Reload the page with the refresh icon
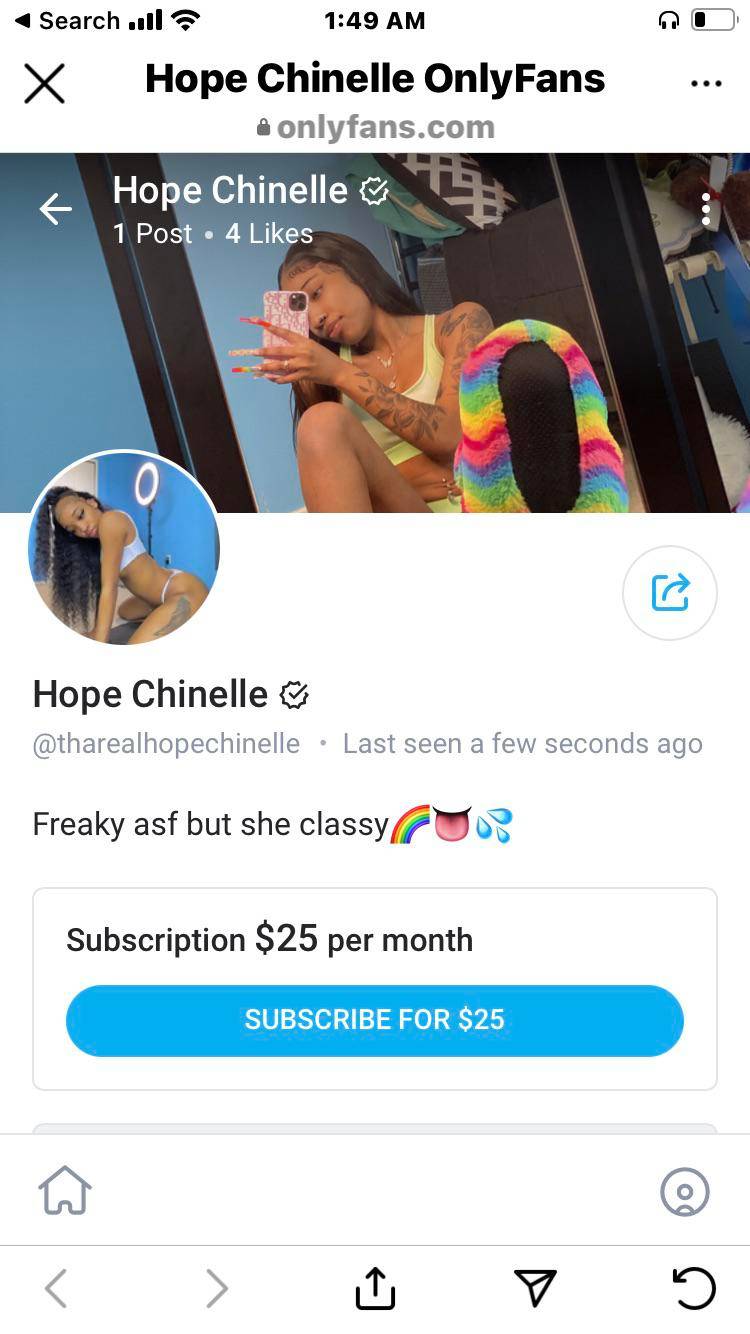 point(694,1288)
